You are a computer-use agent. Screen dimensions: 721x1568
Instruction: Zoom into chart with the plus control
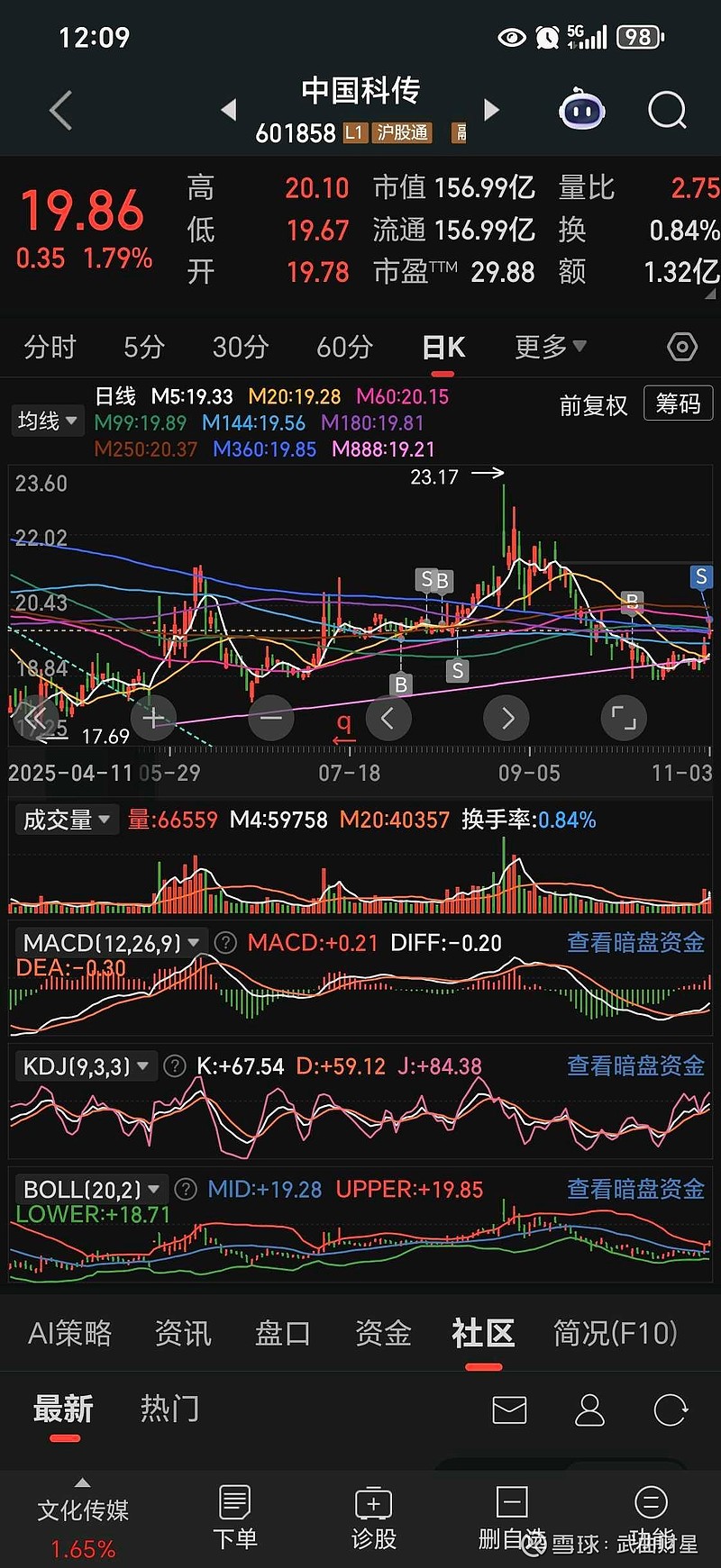click(153, 718)
